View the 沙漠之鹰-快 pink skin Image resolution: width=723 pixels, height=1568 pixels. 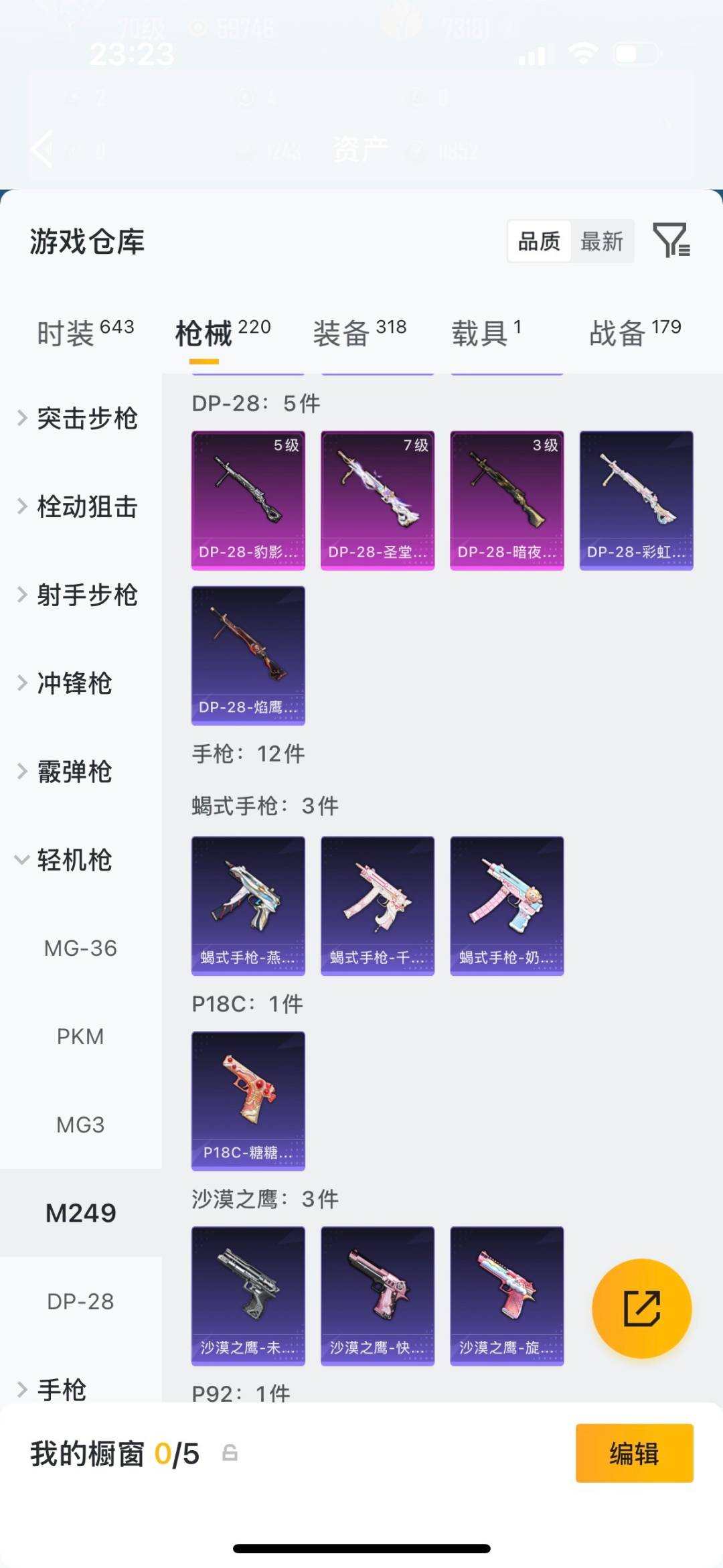coord(377,1297)
